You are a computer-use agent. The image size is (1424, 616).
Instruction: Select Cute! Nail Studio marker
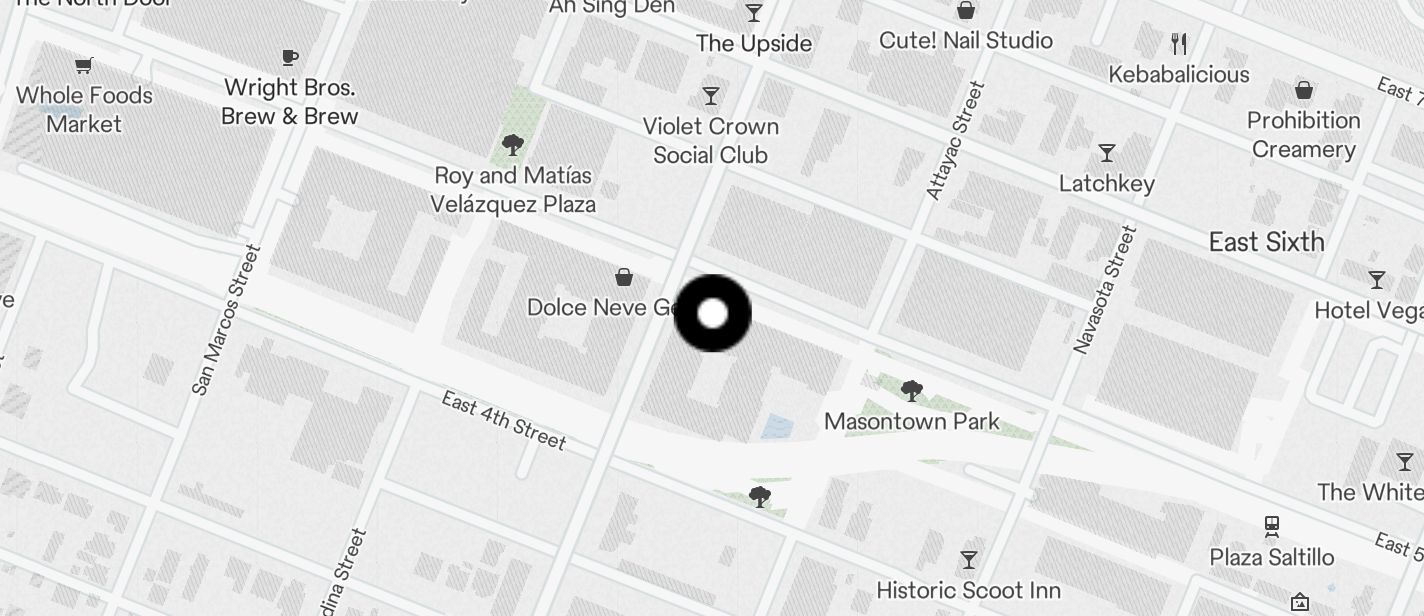[966, 12]
